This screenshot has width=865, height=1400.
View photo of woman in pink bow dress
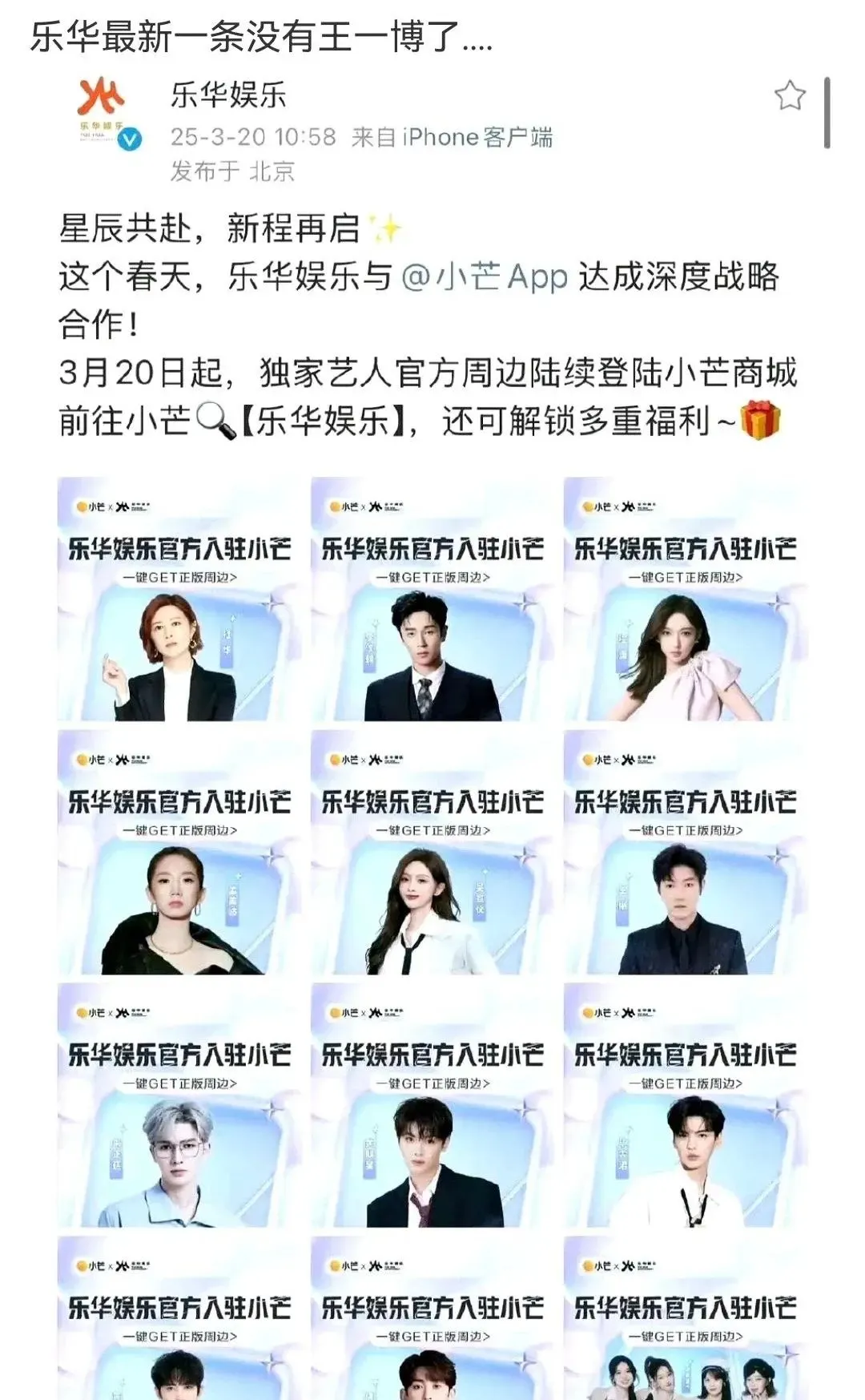point(686,599)
